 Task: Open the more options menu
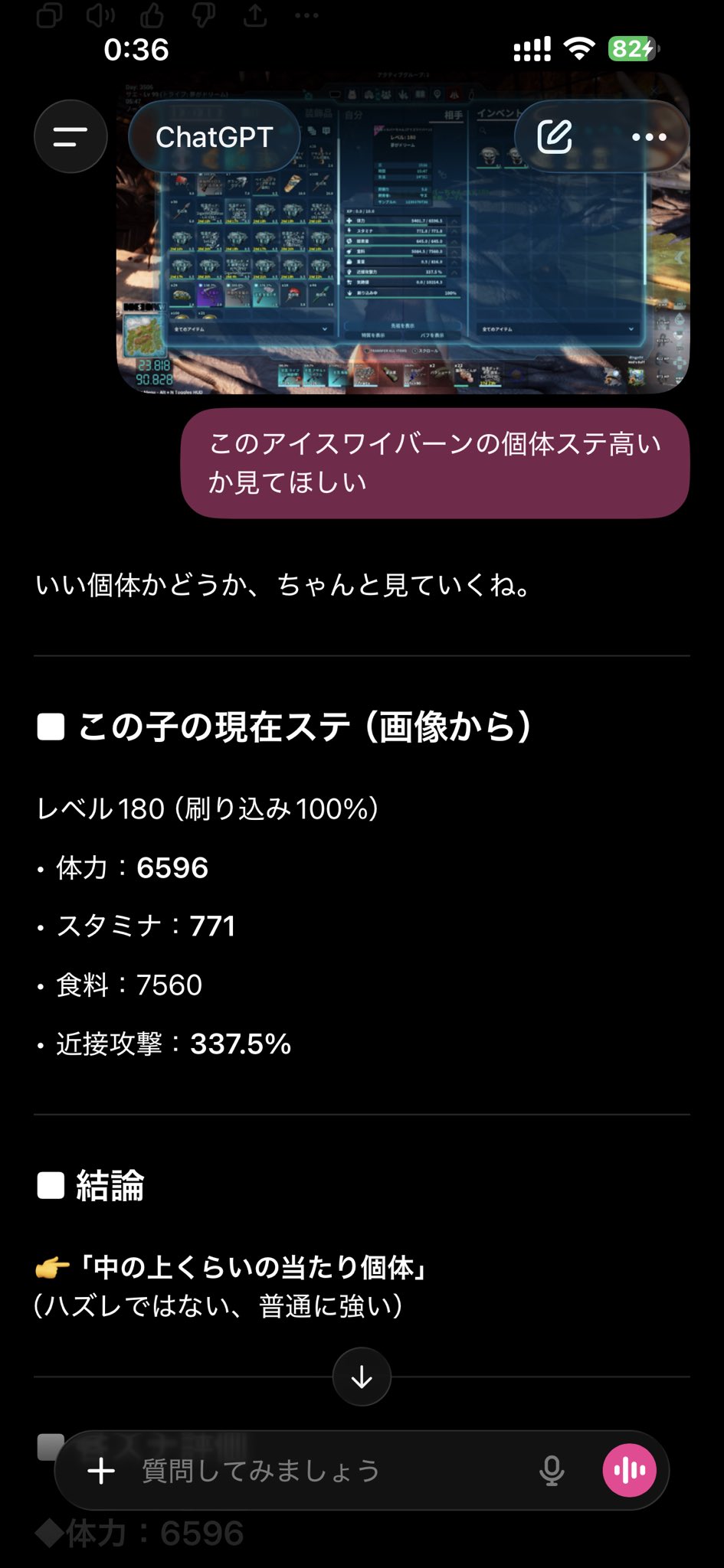tap(648, 137)
